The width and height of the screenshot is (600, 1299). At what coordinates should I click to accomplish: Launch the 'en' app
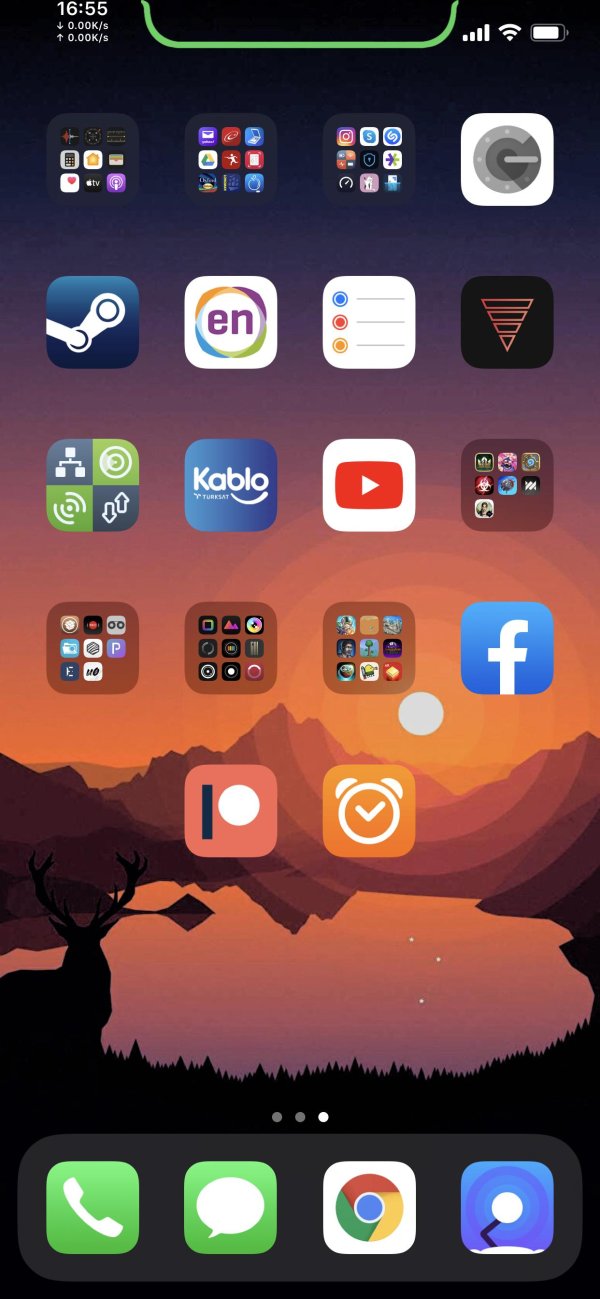tap(231, 322)
